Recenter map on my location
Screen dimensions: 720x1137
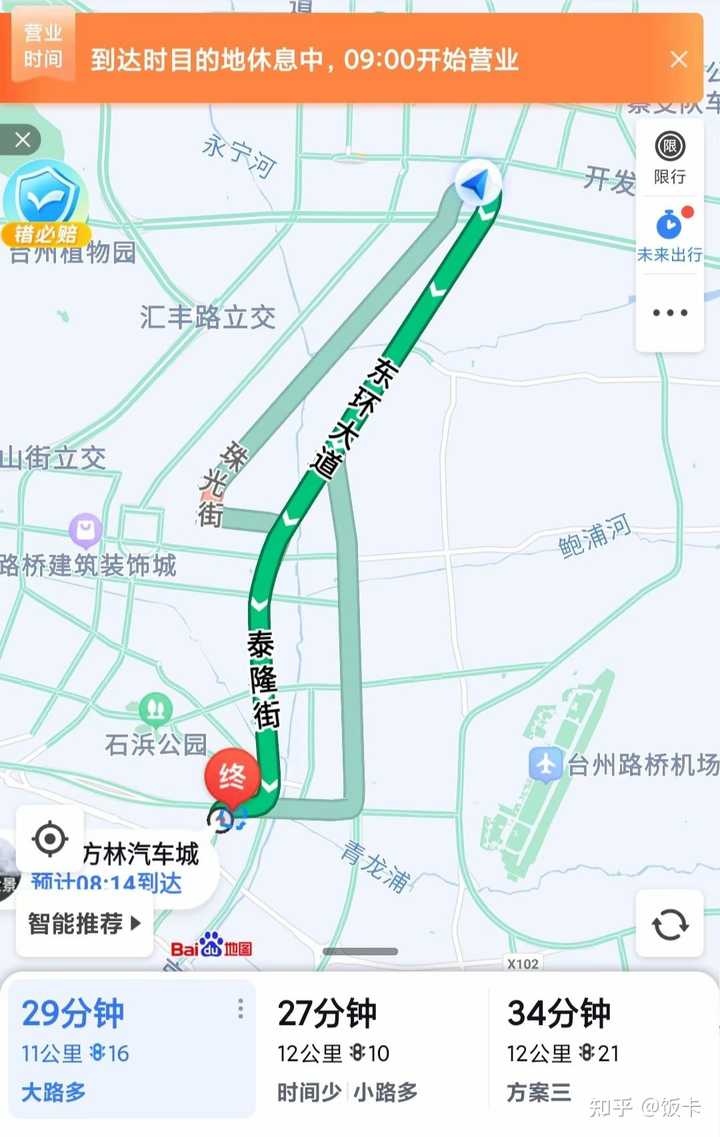pos(50,838)
